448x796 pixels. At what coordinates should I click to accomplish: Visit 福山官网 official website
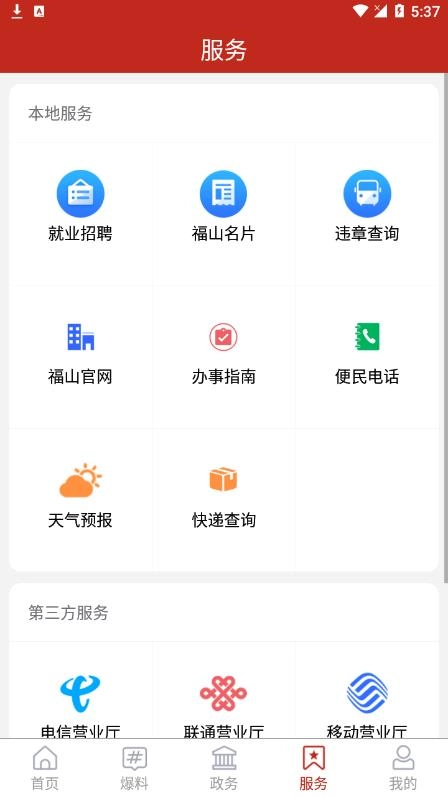[x=80, y=356]
